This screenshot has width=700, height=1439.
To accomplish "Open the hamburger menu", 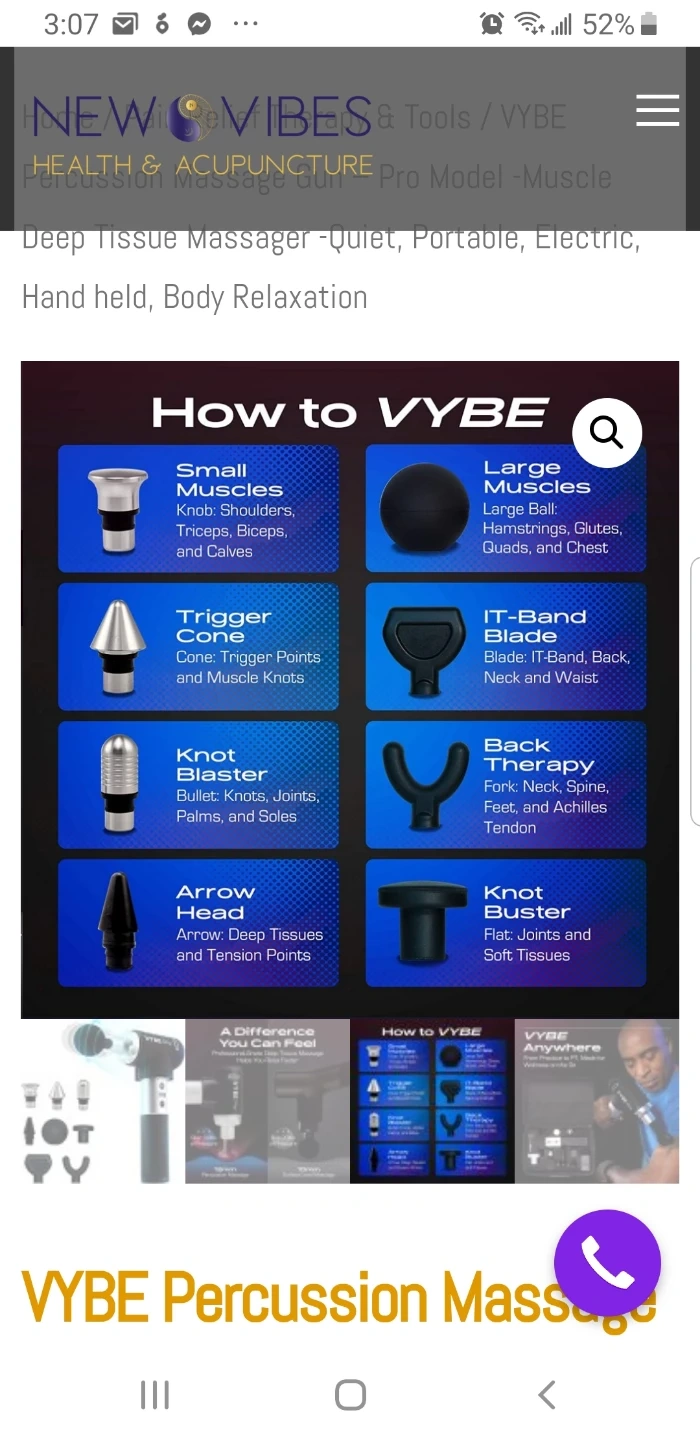I will tap(657, 110).
